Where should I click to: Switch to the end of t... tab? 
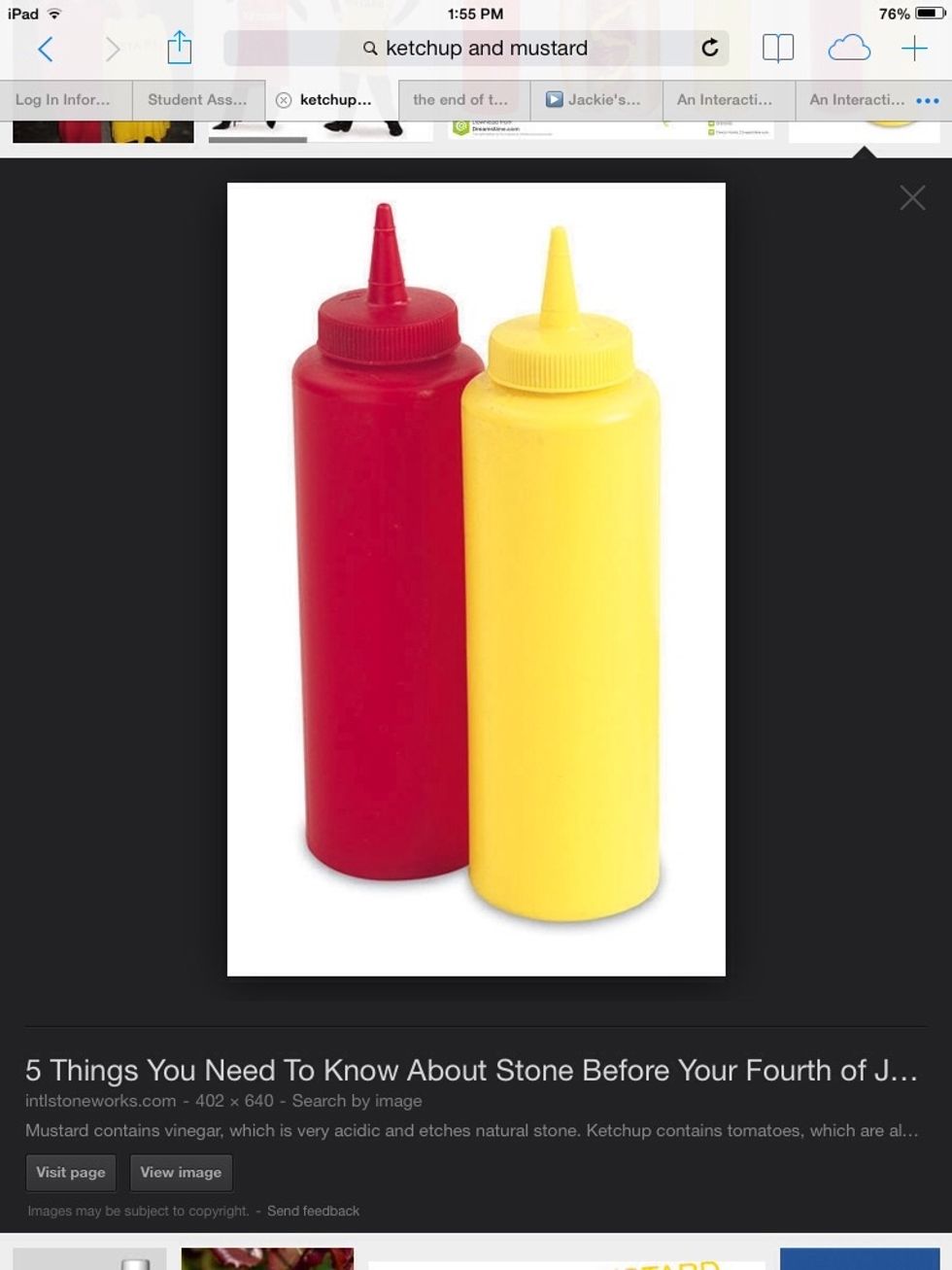point(460,100)
